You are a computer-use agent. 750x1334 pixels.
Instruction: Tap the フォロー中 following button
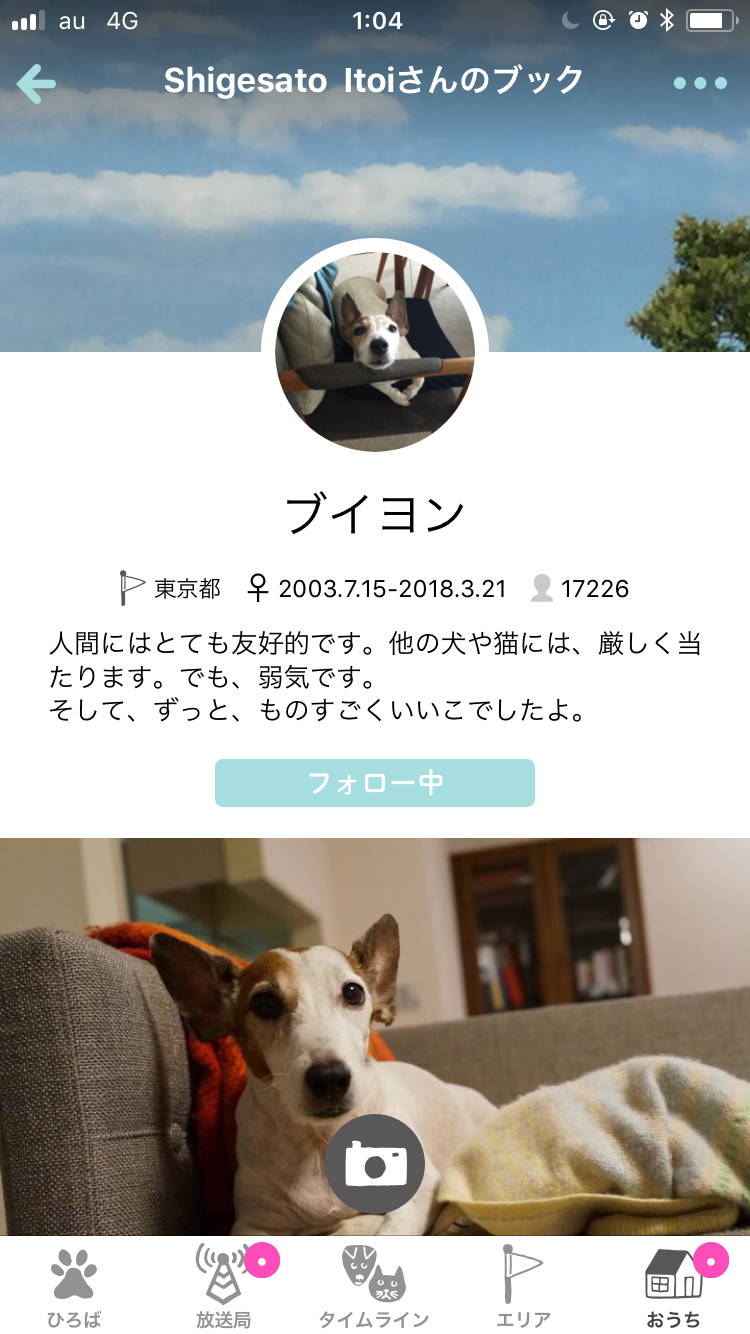click(375, 783)
